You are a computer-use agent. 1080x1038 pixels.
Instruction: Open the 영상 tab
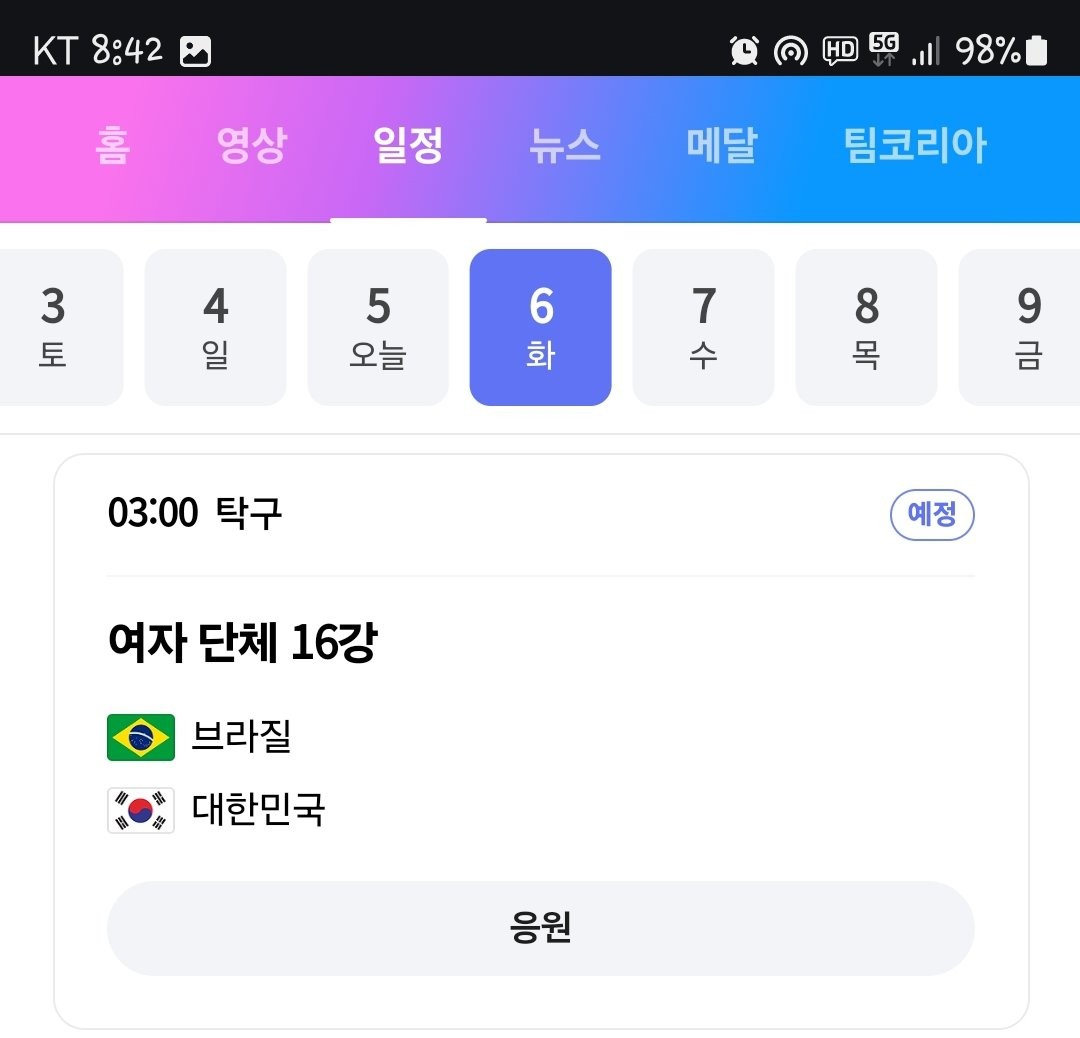pos(251,146)
